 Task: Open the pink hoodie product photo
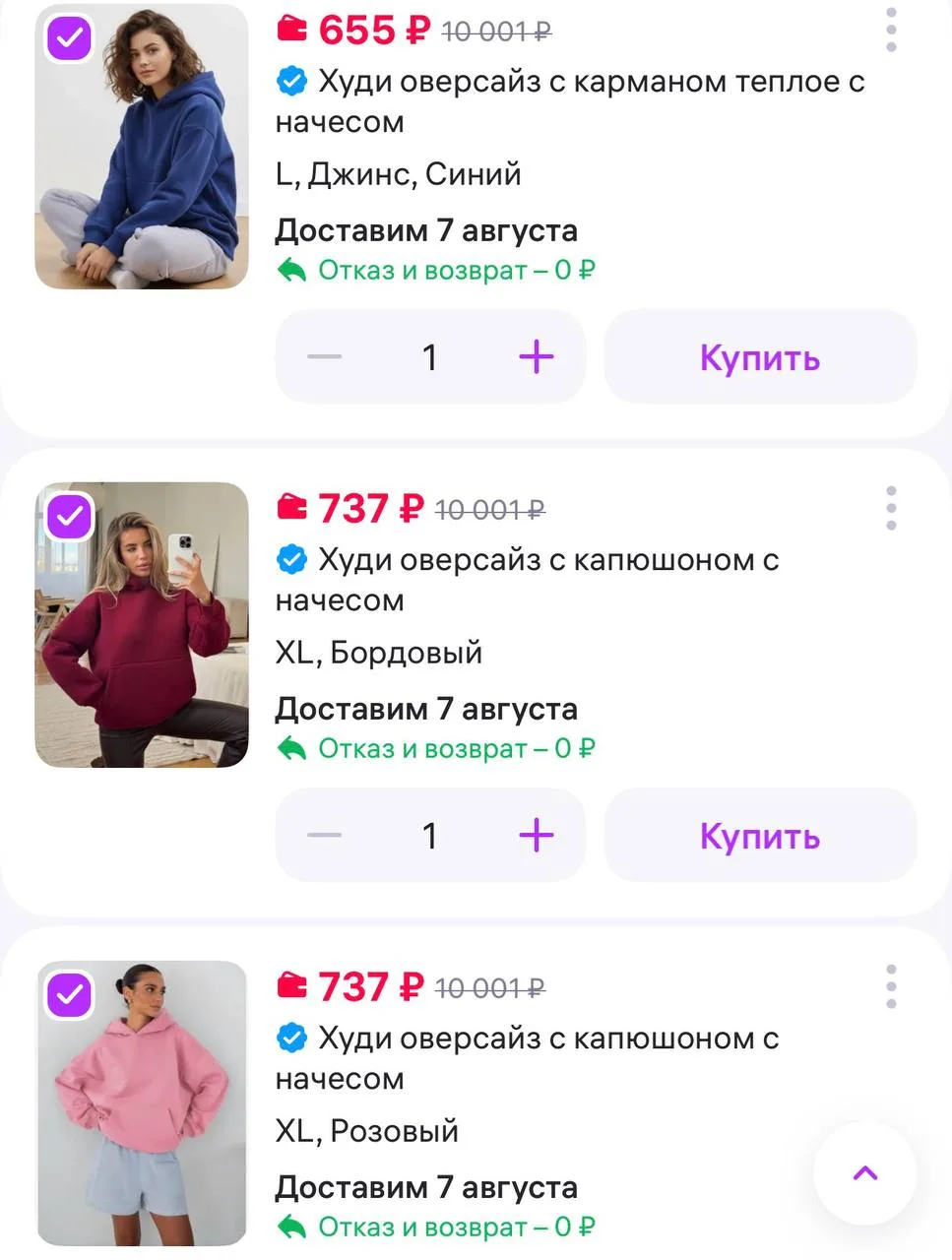pyautogui.click(x=142, y=1103)
